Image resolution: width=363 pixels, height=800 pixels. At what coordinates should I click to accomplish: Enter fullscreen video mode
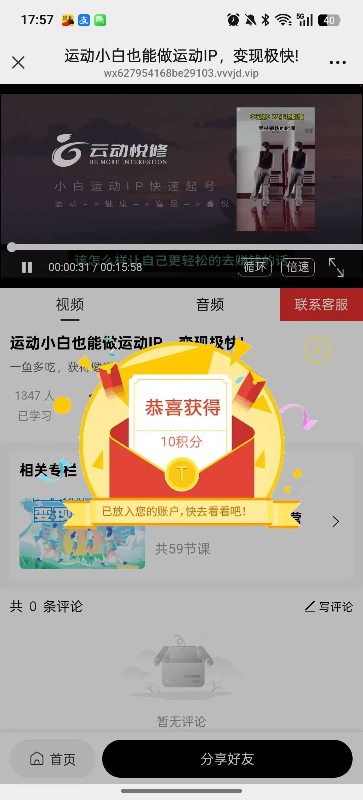tap(336, 267)
